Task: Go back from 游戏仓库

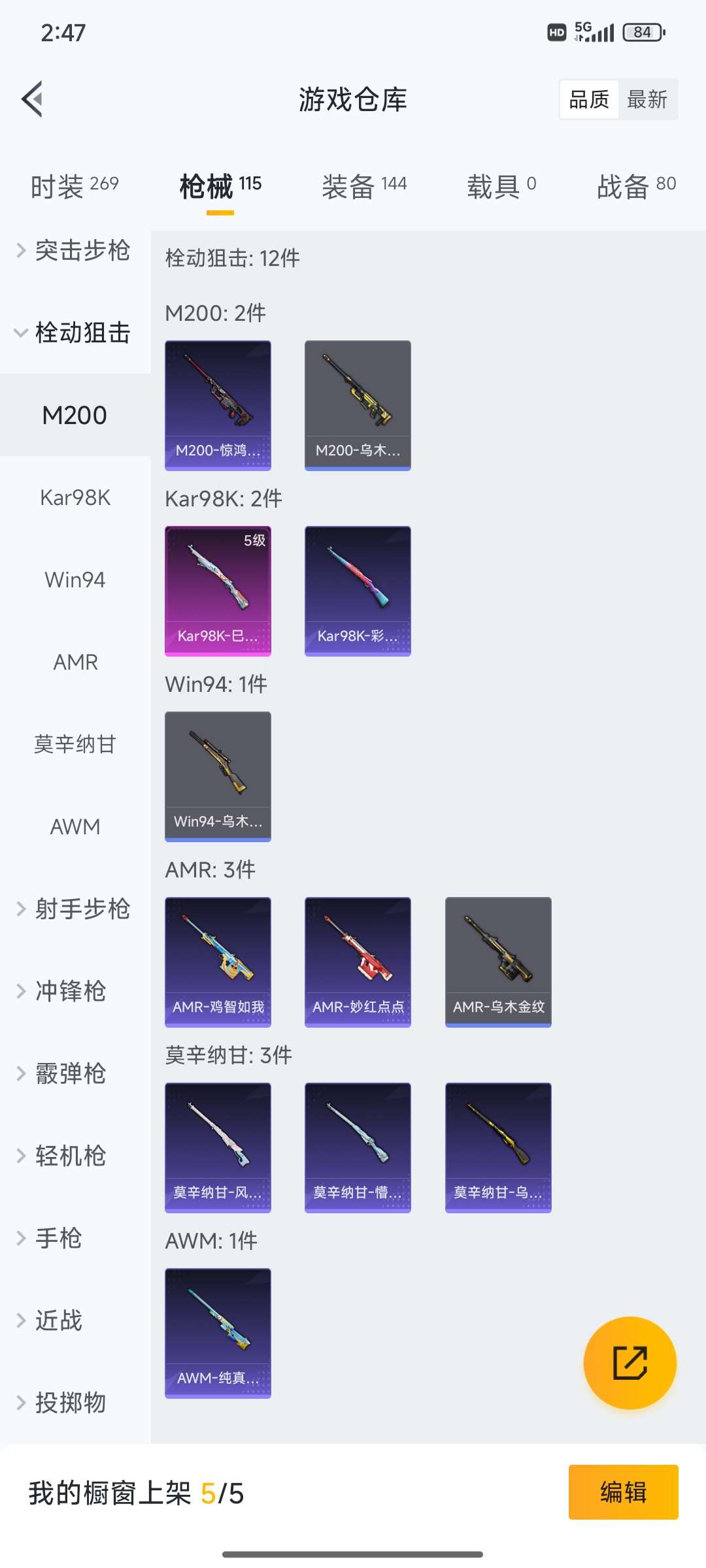Action: point(33,99)
